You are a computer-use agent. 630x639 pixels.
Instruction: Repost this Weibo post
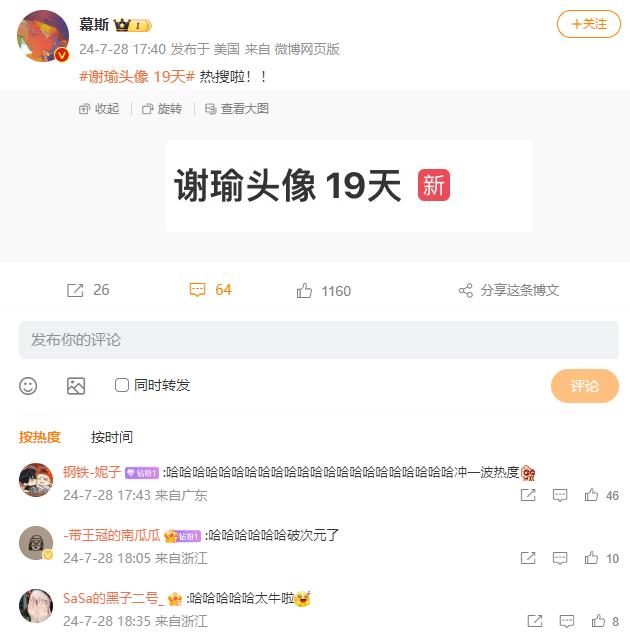pos(88,290)
